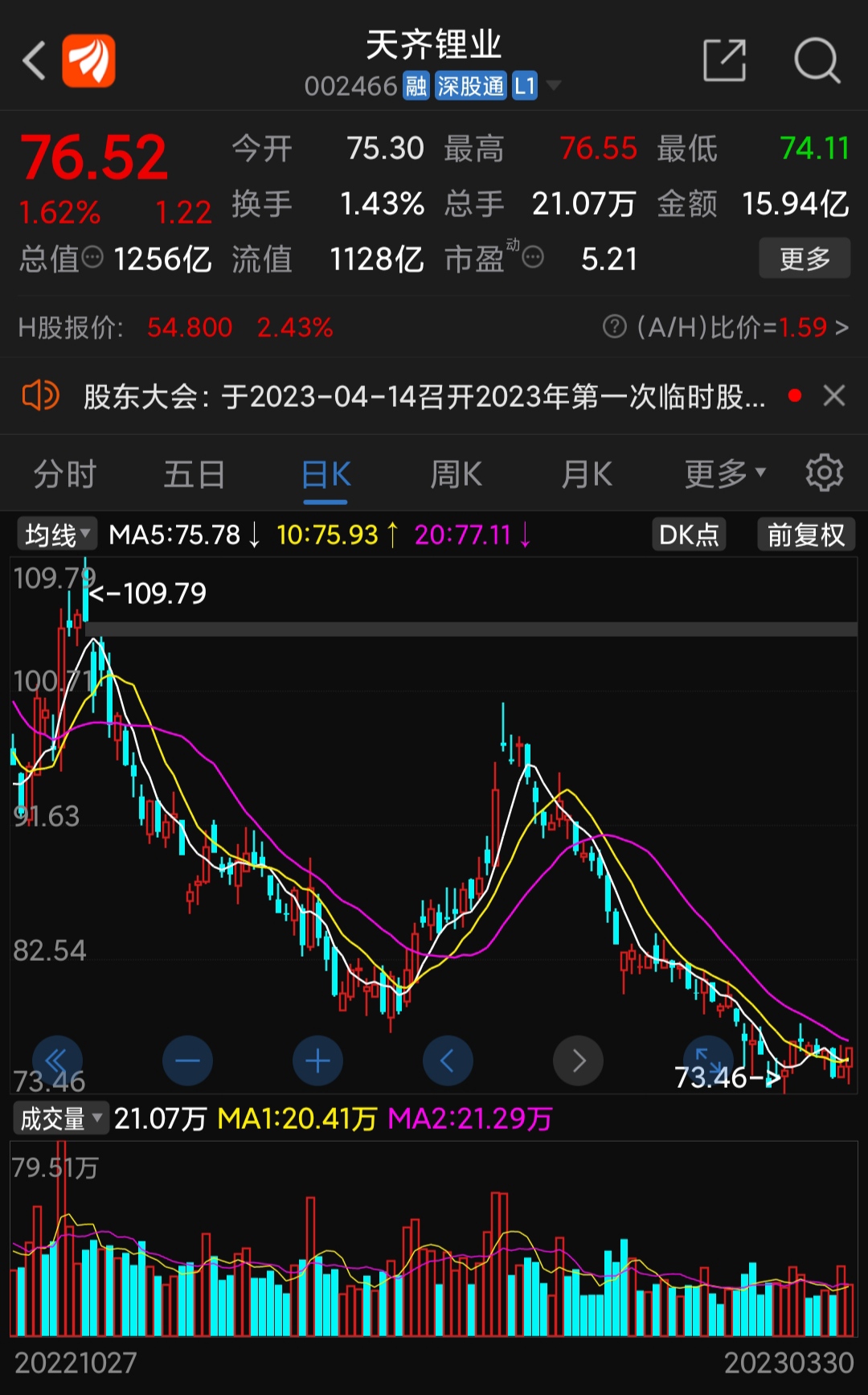Image resolution: width=868 pixels, height=1395 pixels.
Task: Tap the search magnifier icon
Action: [817, 60]
